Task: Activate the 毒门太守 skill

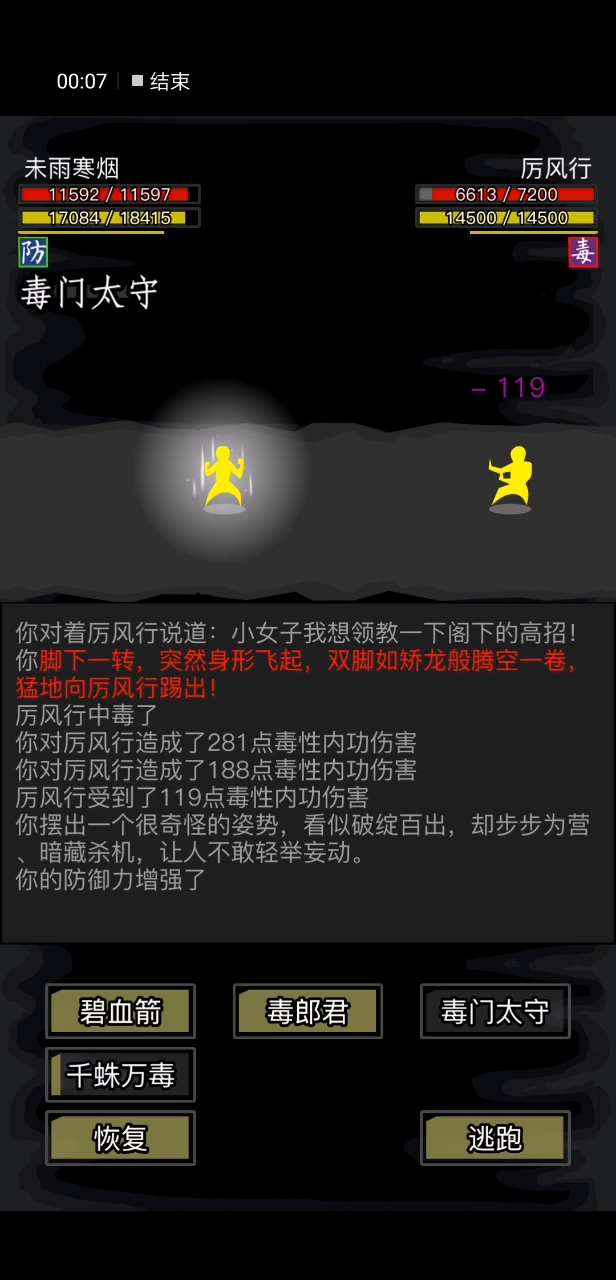Action: 495,1012
